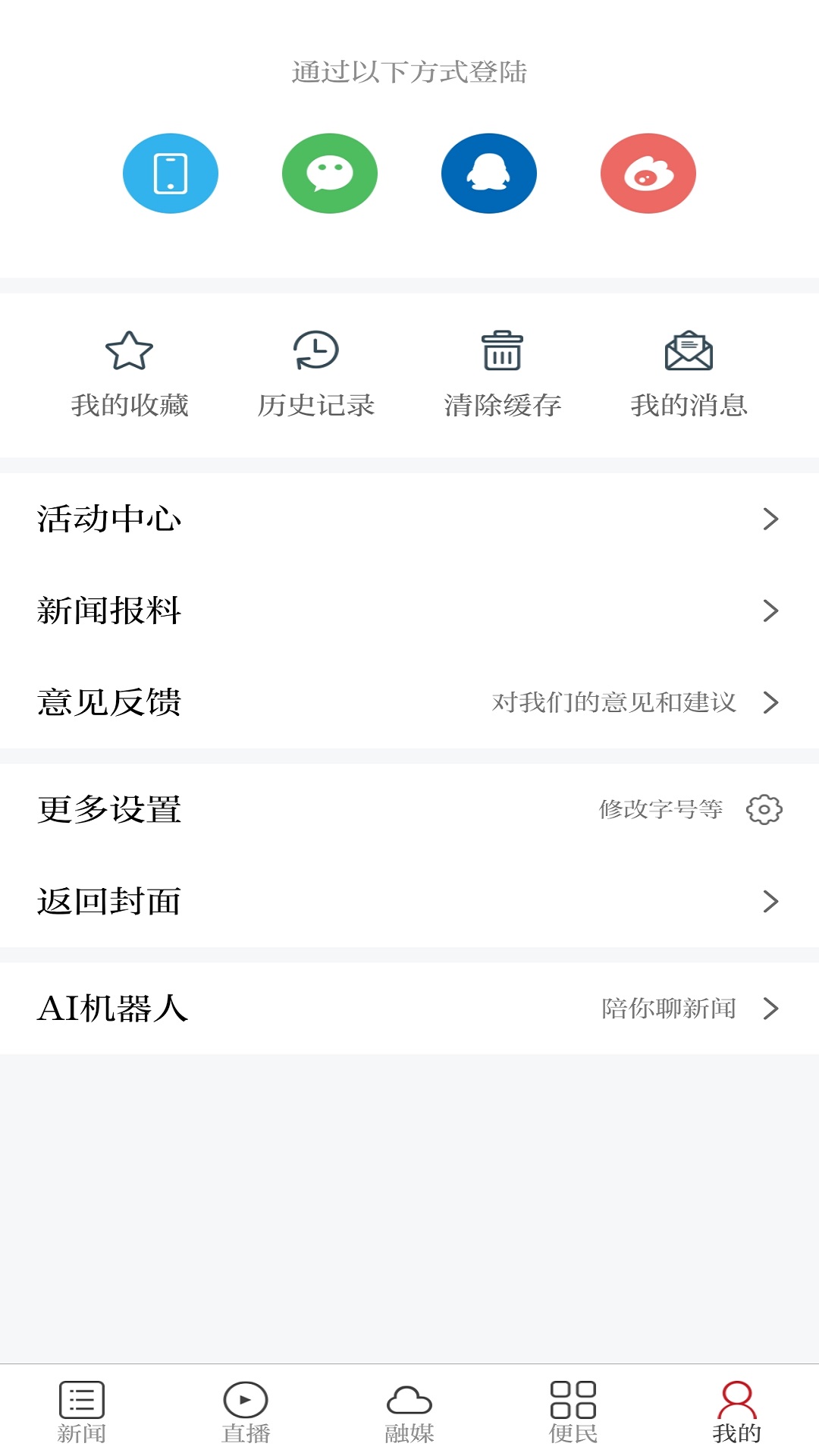Expand 活动中心 via its chevron
819x1456 pixels.
(772, 519)
